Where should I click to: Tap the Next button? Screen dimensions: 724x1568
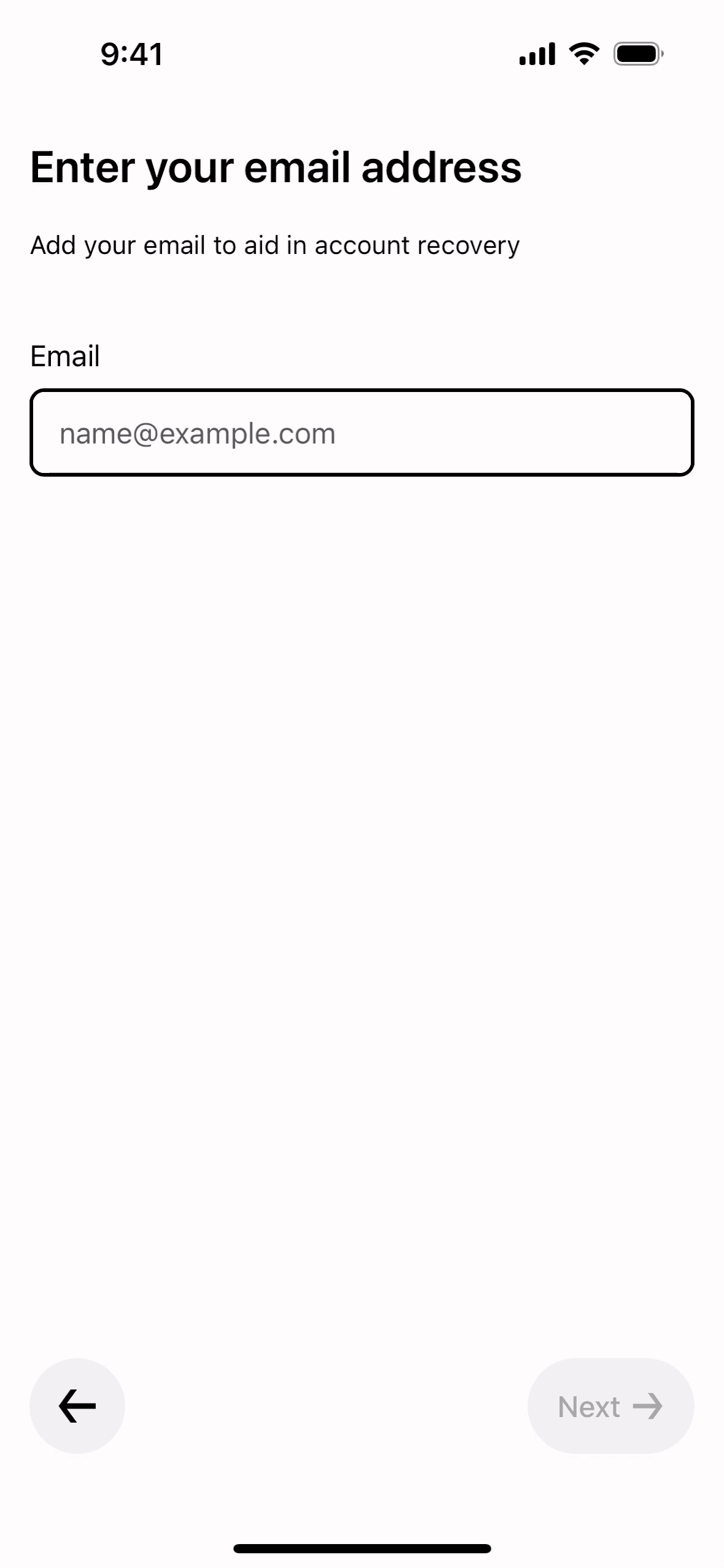[x=610, y=1405]
